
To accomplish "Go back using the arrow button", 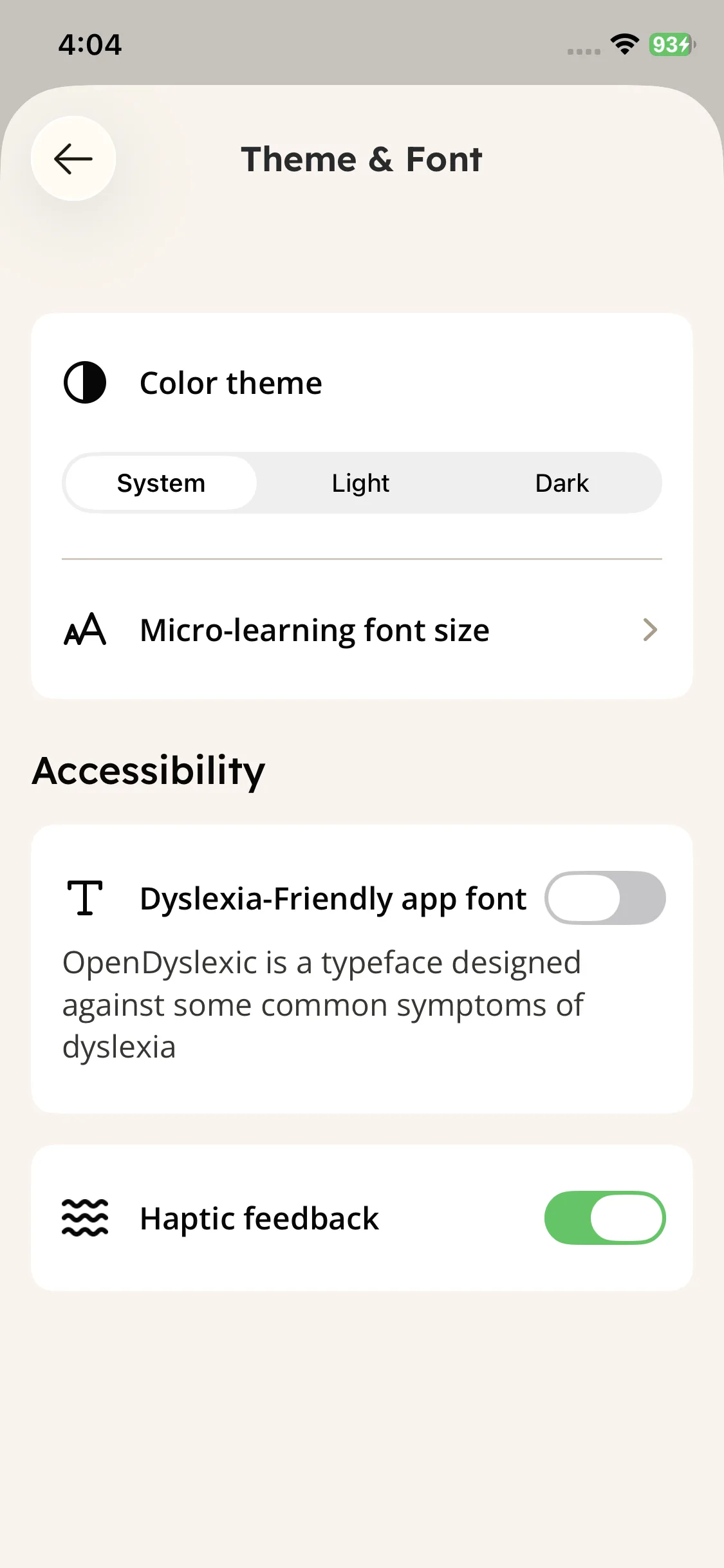I will click(x=73, y=159).
